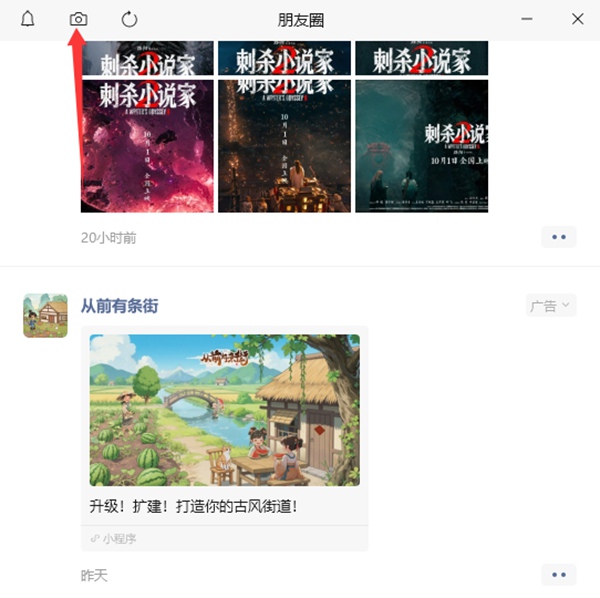Minimize the Moments window
Image resolution: width=600 pixels, height=598 pixels.
pyautogui.click(x=527, y=19)
